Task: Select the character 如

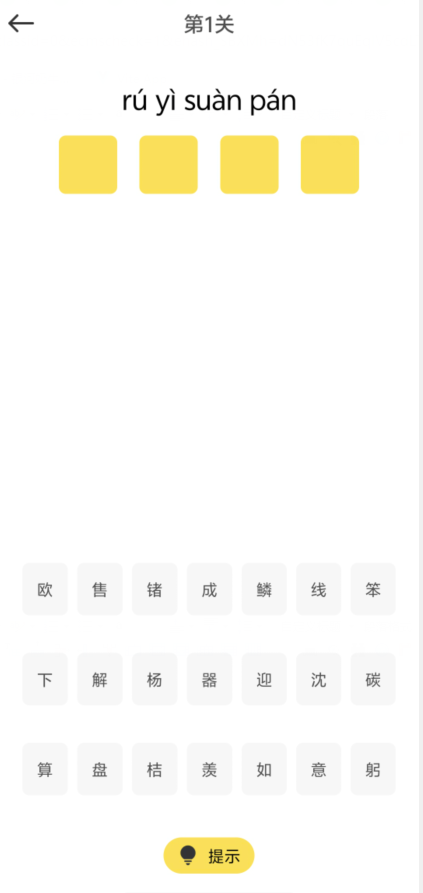Action: coord(264,769)
